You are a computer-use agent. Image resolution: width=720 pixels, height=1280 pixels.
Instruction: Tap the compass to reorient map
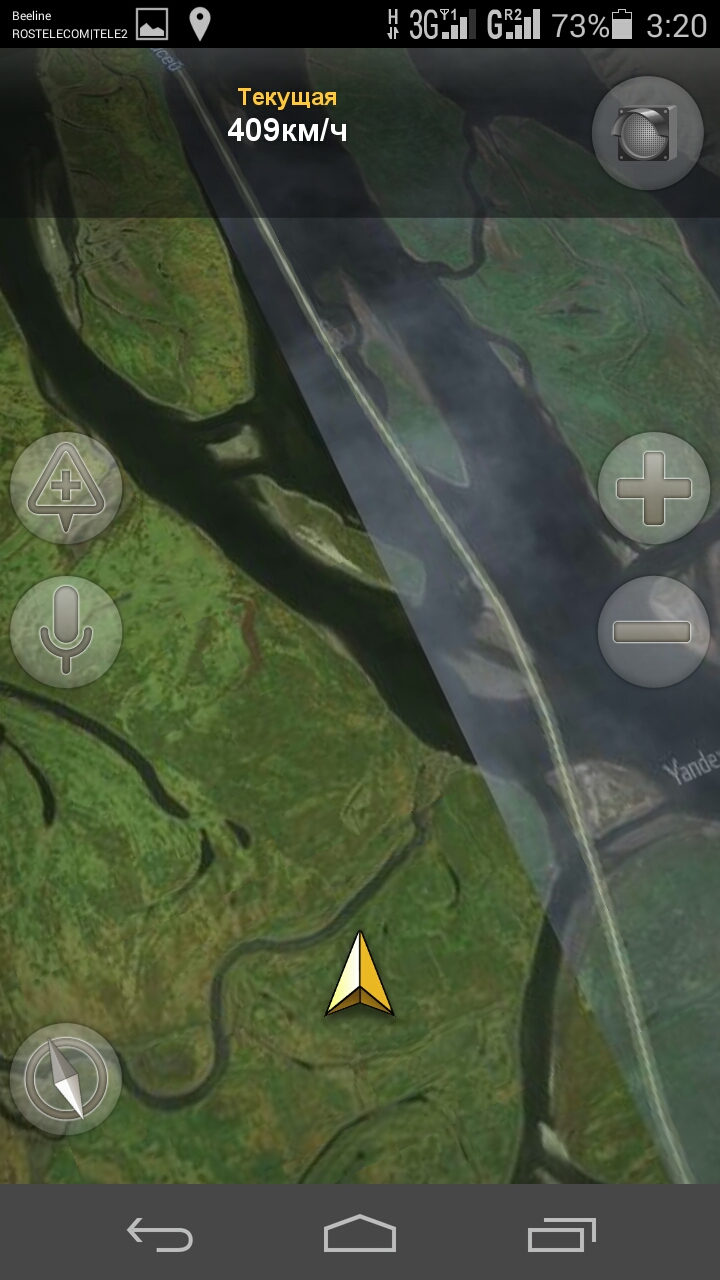click(x=66, y=1079)
